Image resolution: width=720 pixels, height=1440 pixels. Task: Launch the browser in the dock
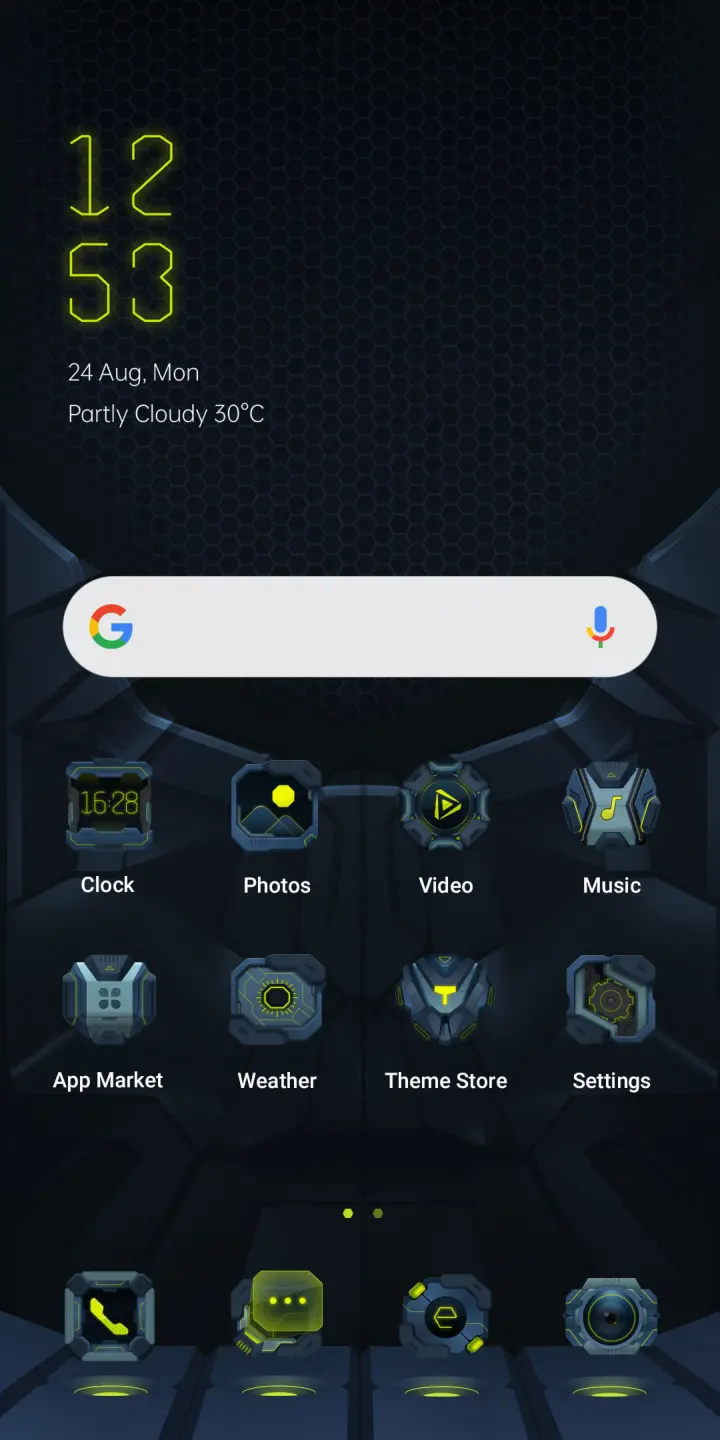[x=445, y=1315]
